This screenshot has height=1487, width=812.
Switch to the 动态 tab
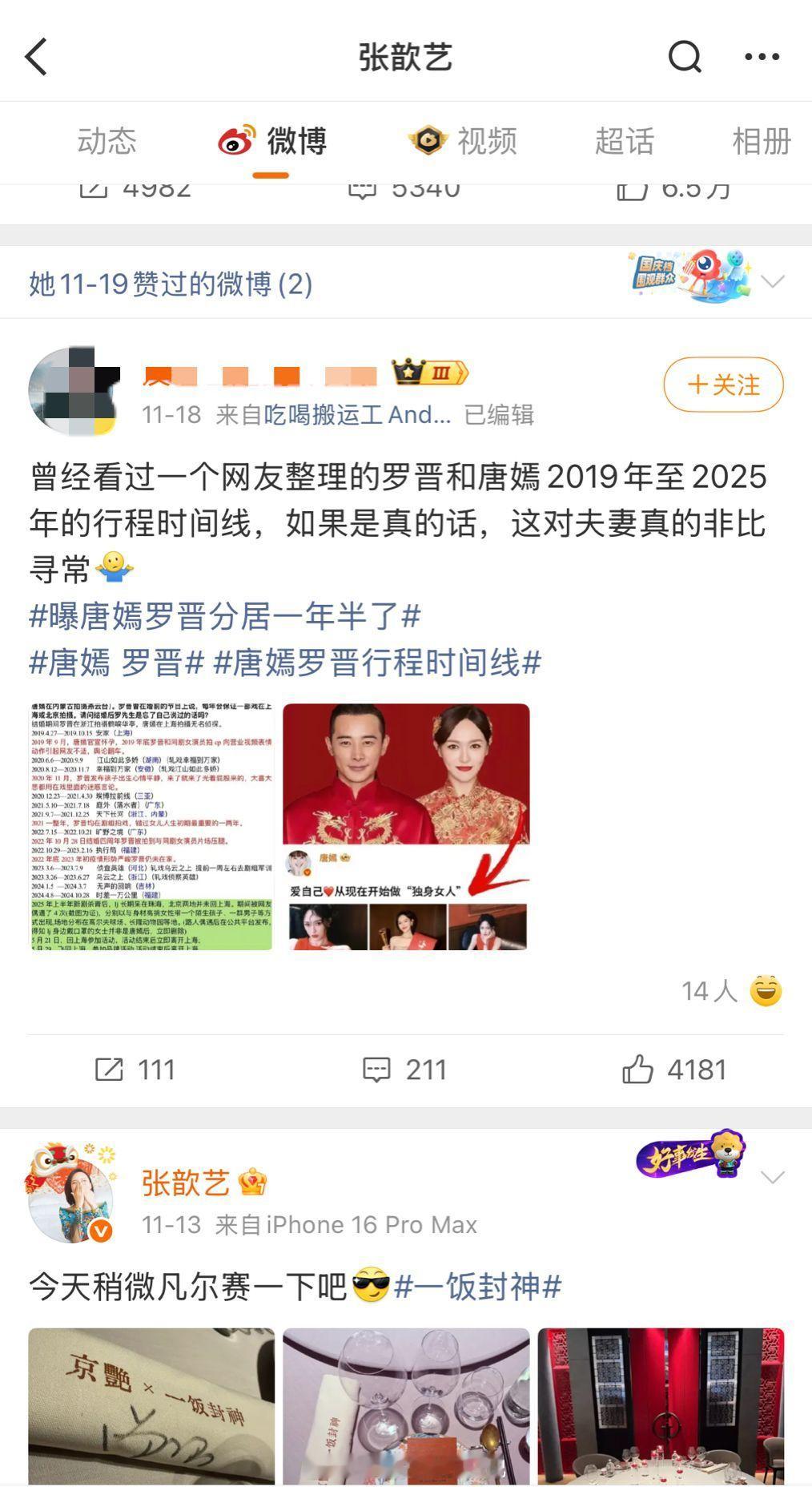(107, 141)
